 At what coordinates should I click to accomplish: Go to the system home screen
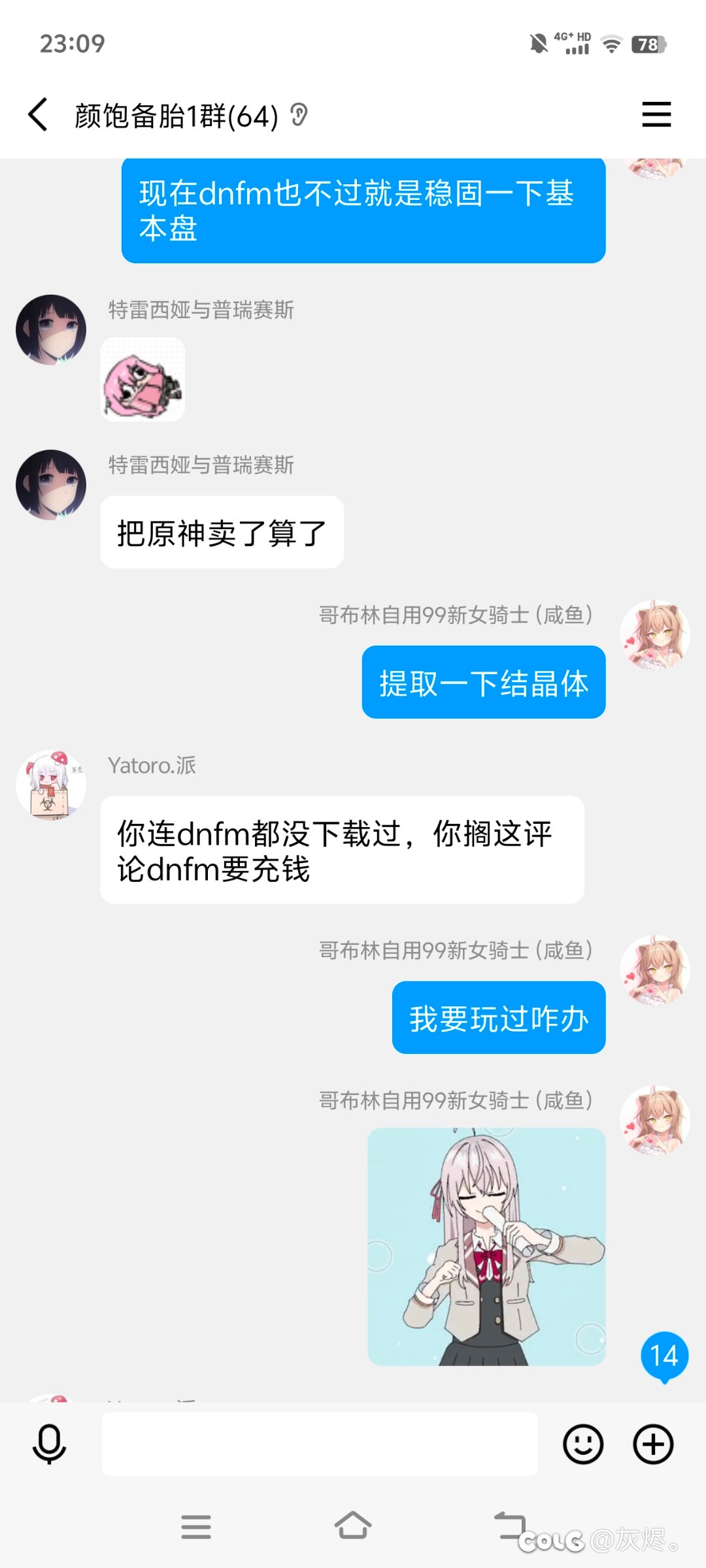click(x=353, y=1526)
